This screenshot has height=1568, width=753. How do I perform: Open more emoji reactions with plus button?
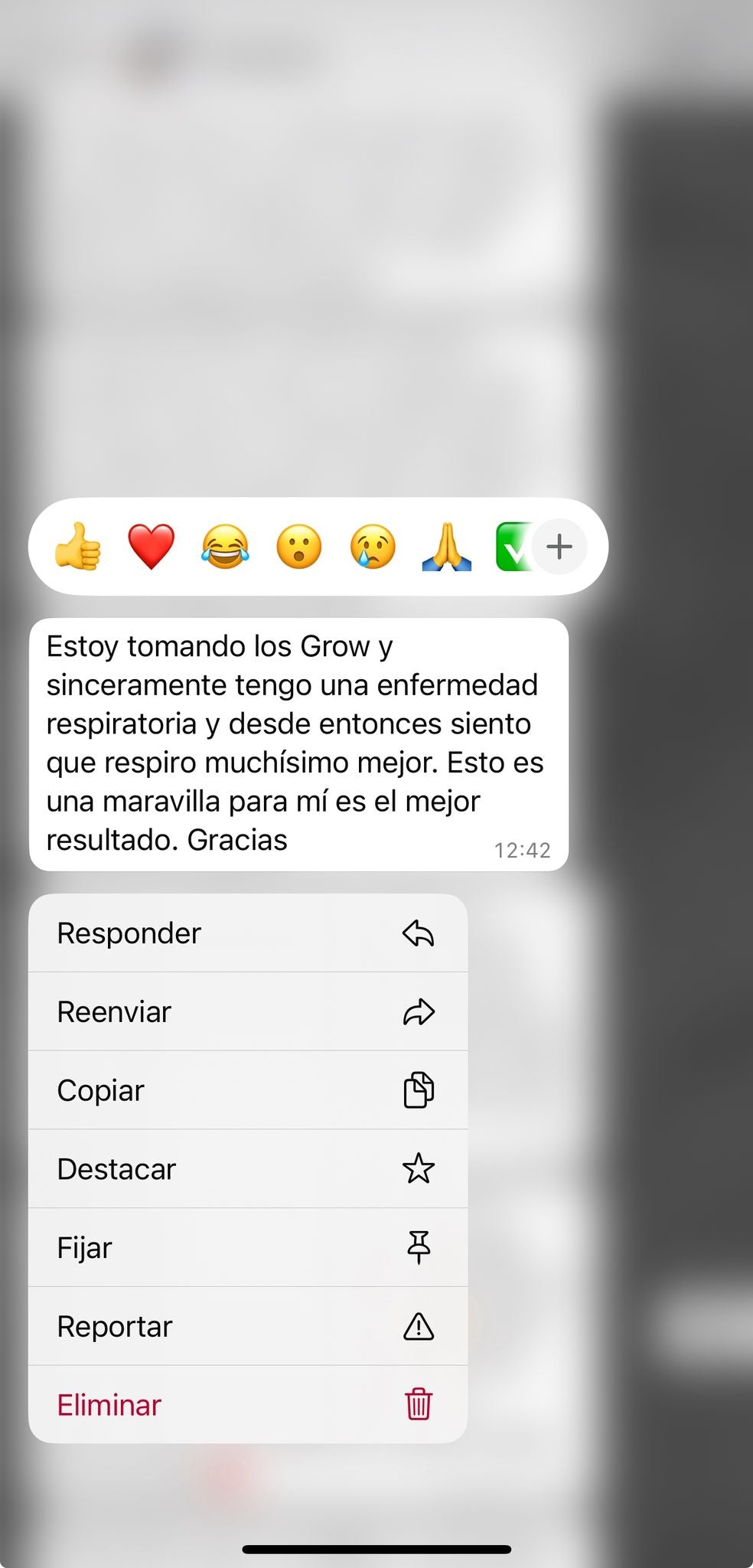(x=559, y=547)
